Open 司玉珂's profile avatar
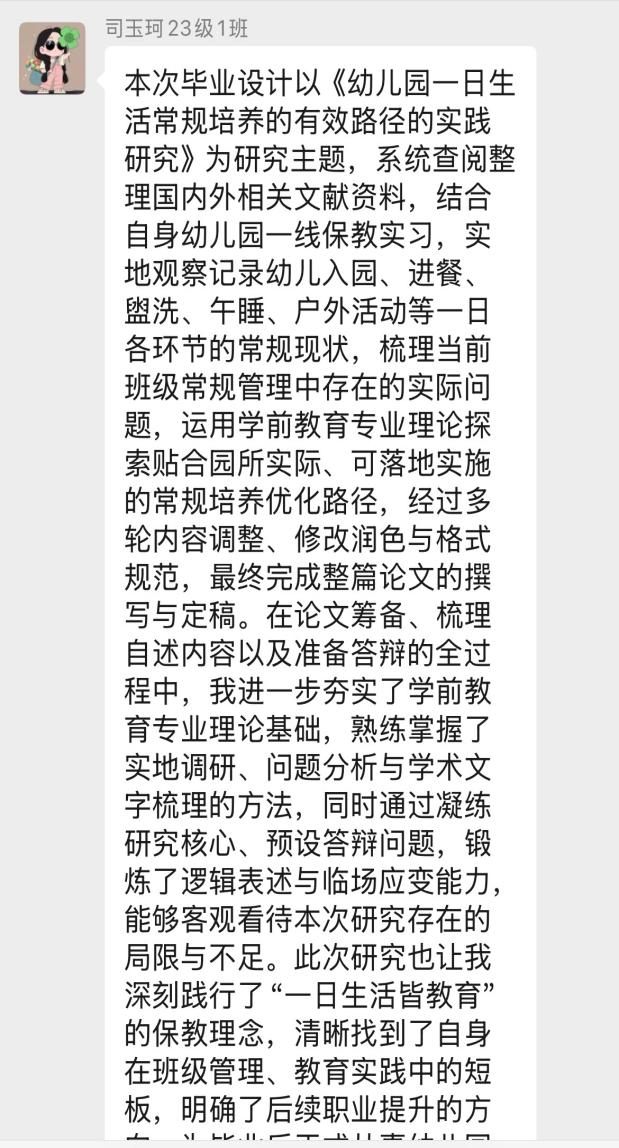 coord(52,58)
